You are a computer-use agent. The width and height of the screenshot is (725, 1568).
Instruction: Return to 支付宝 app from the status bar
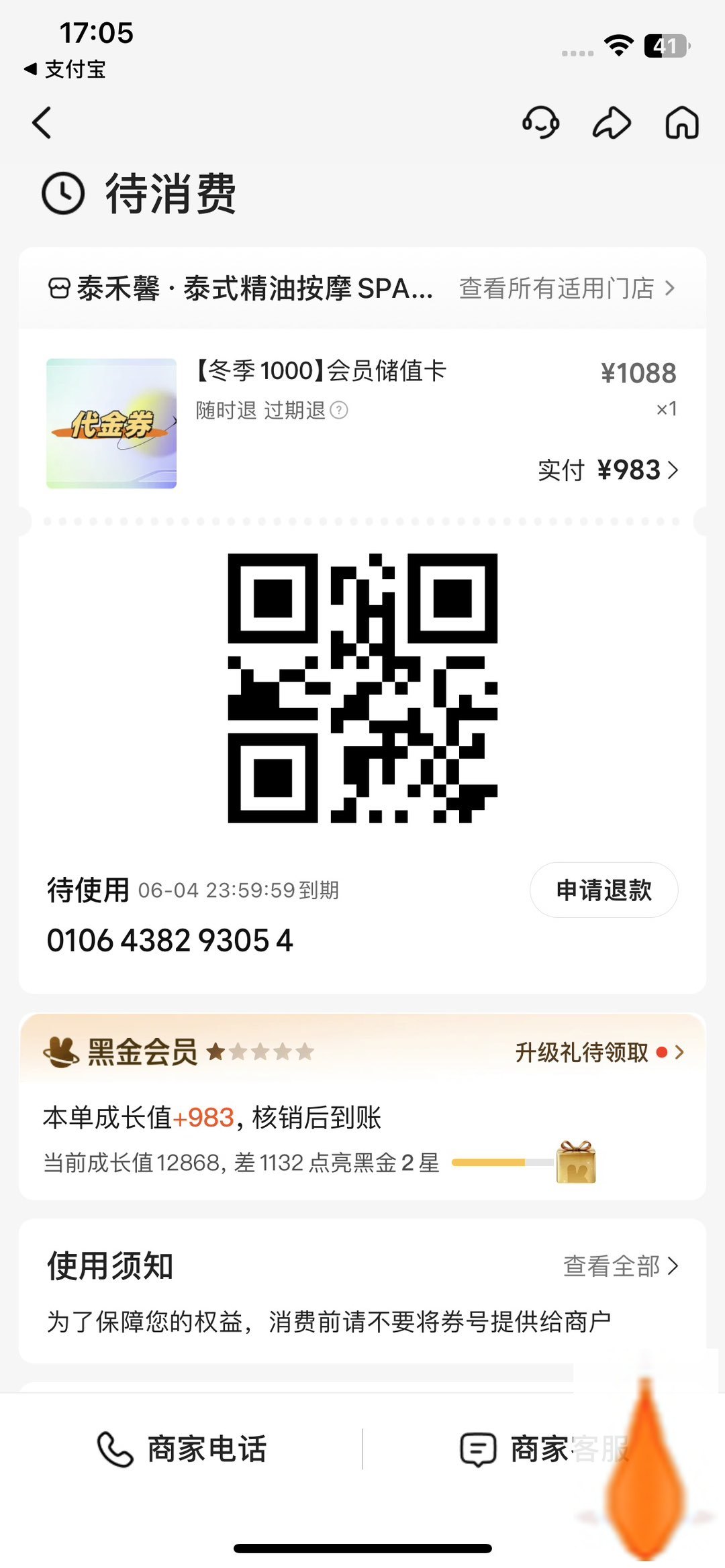coord(65,69)
